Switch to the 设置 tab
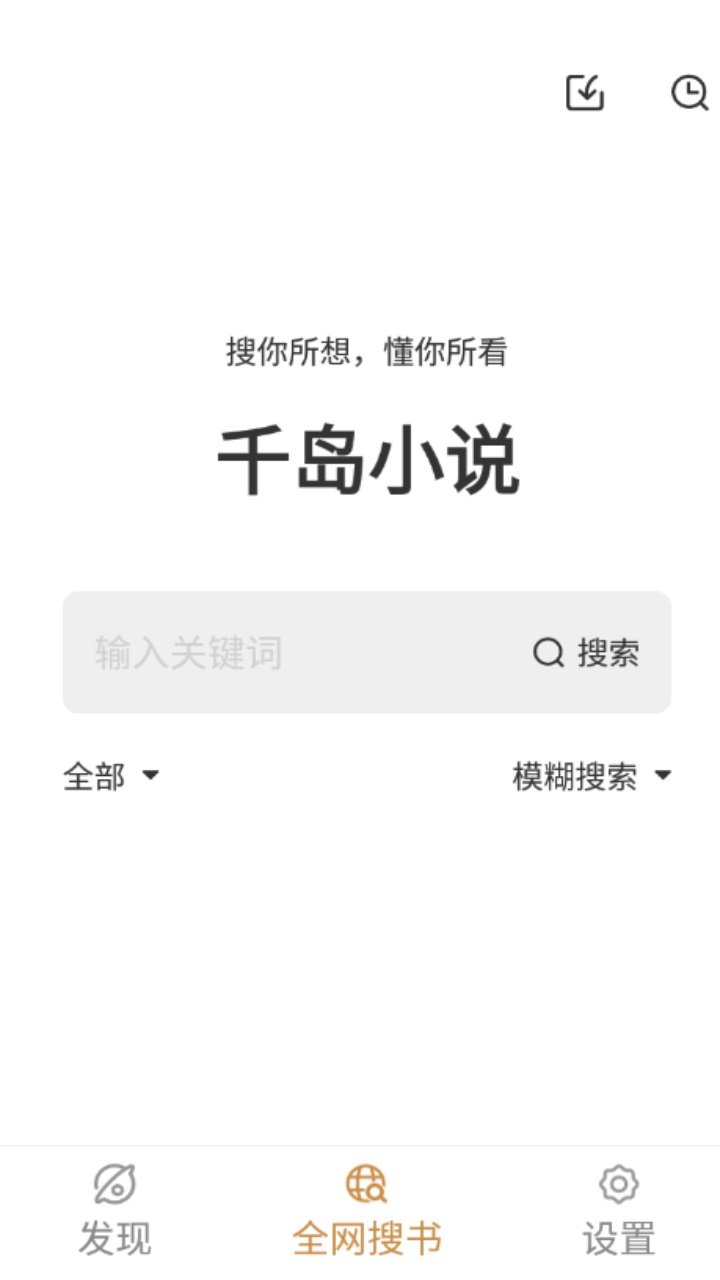Image resolution: width=720 pixels, height=1280 pixels. (x=619, y=1215)
